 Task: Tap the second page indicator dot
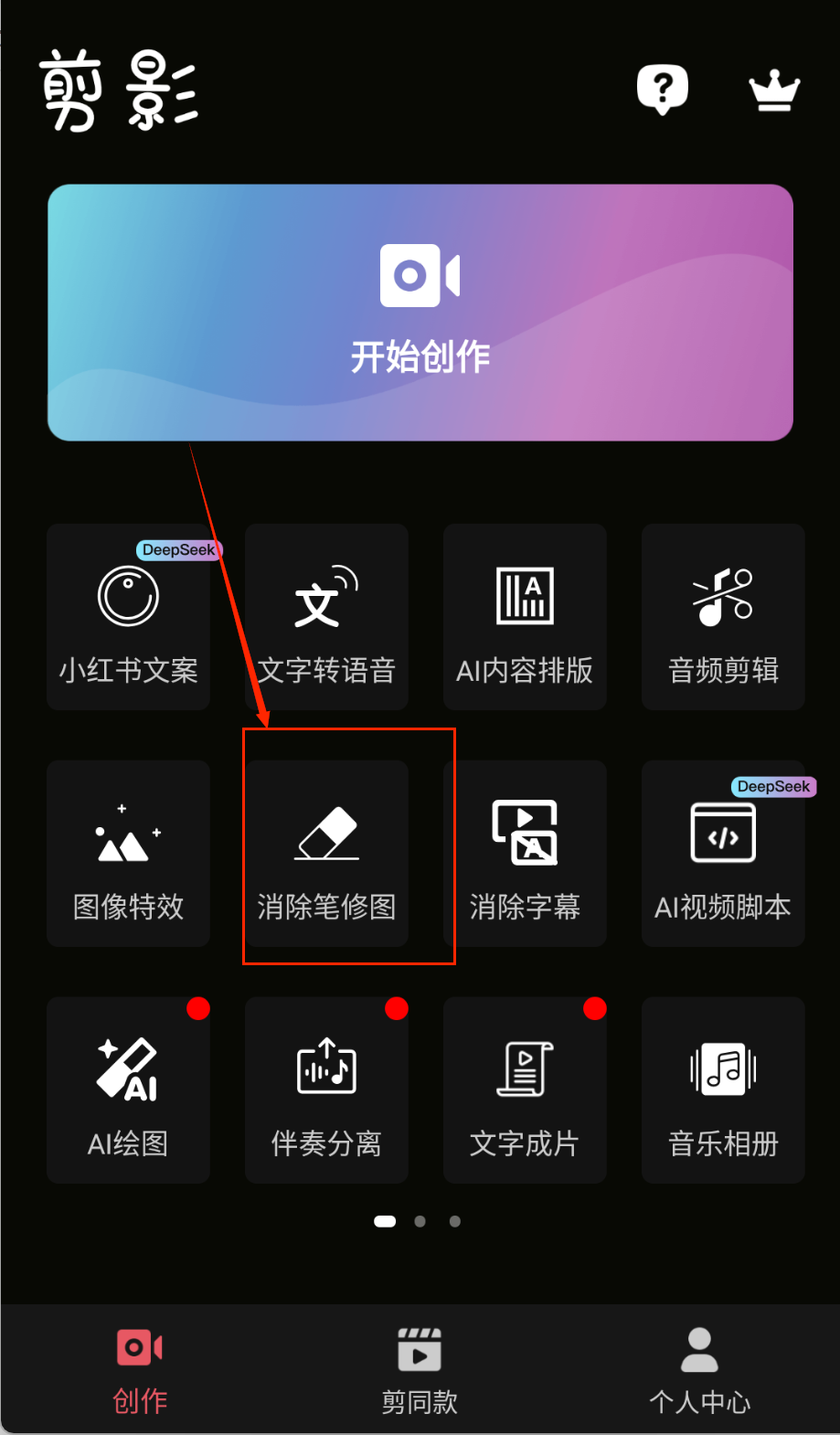pyautogui.click(x=420, y=1221)
